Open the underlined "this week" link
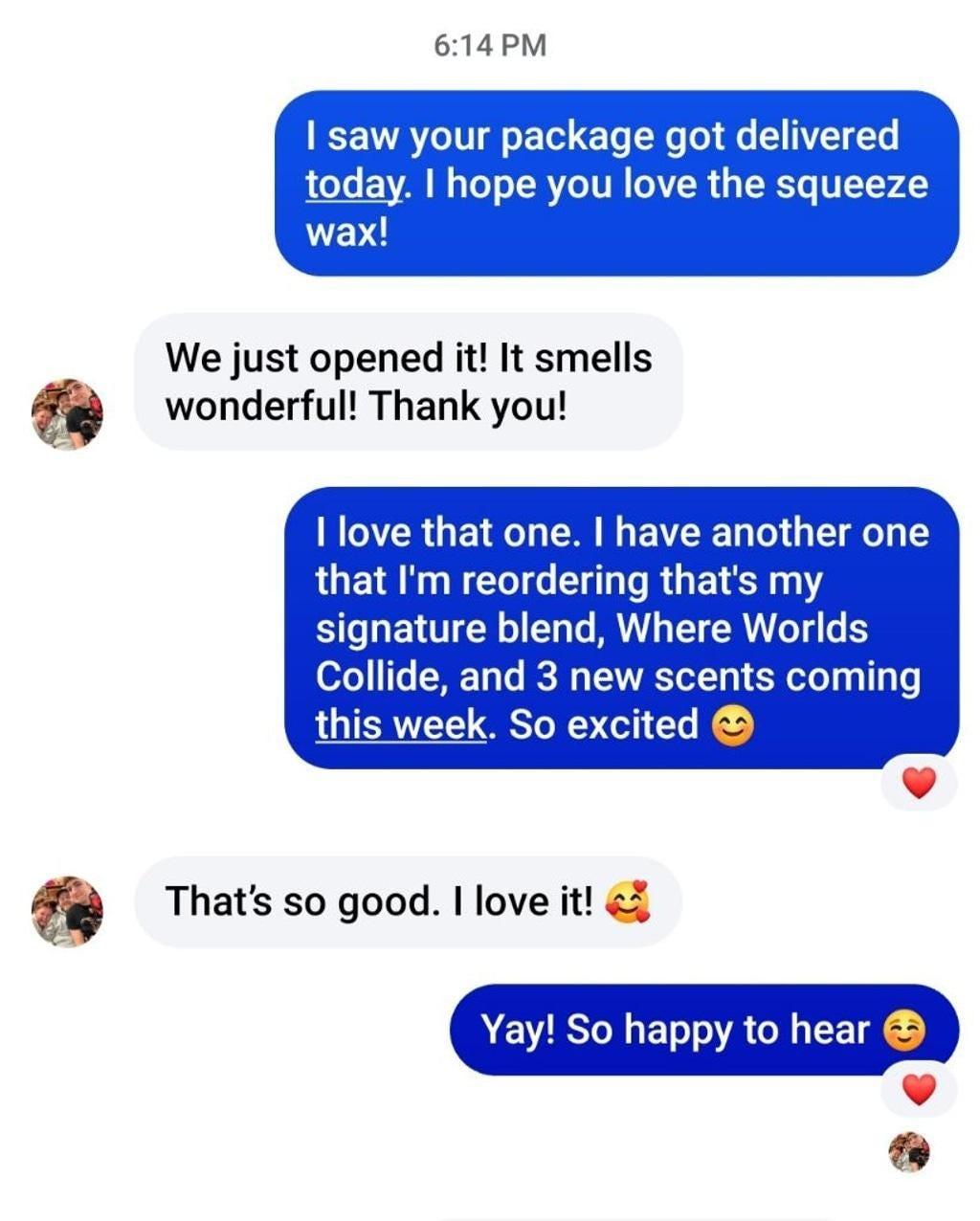This screenshot has height=1221, width=980. click(401, 724)
